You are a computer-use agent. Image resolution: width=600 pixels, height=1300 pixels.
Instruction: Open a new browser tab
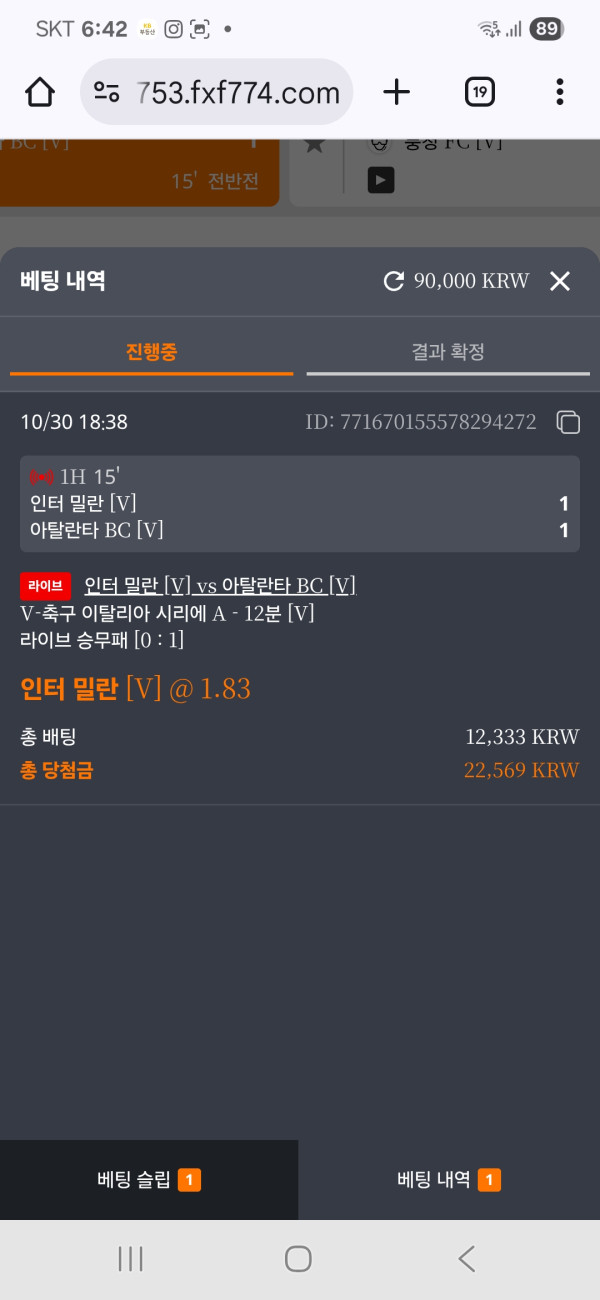point(397,92)
